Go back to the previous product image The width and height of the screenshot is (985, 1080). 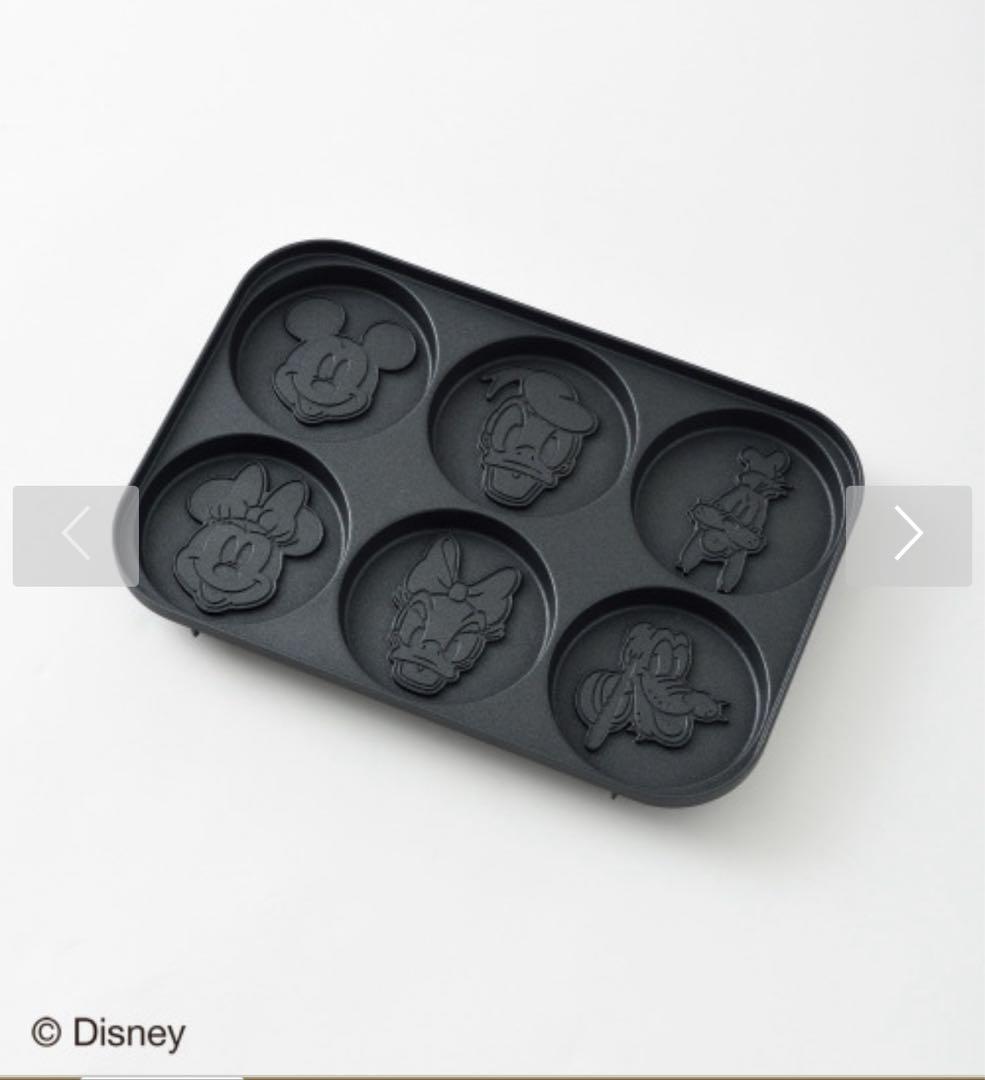76,535
